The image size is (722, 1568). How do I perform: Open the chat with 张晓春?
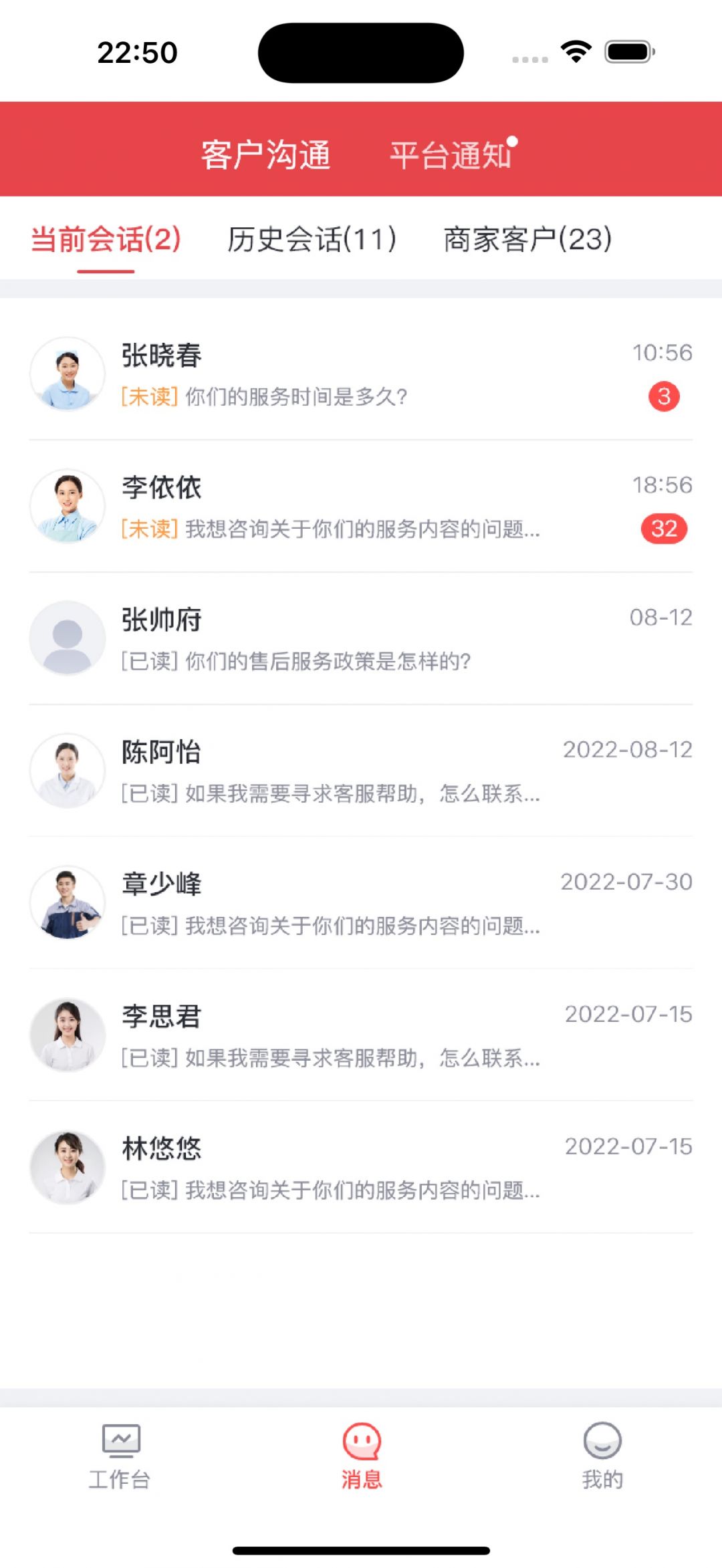point(361,374)
